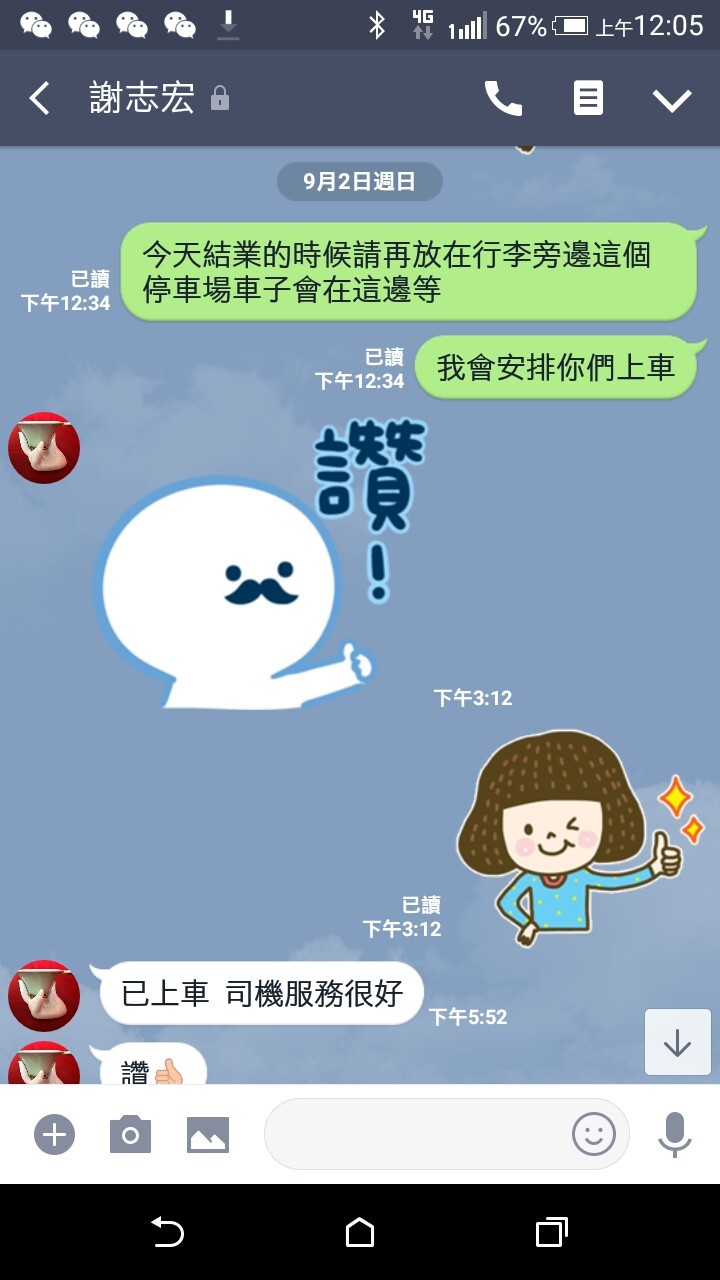
Task: View sender's avatar beside 已上車 message
Action: point(44,996)
